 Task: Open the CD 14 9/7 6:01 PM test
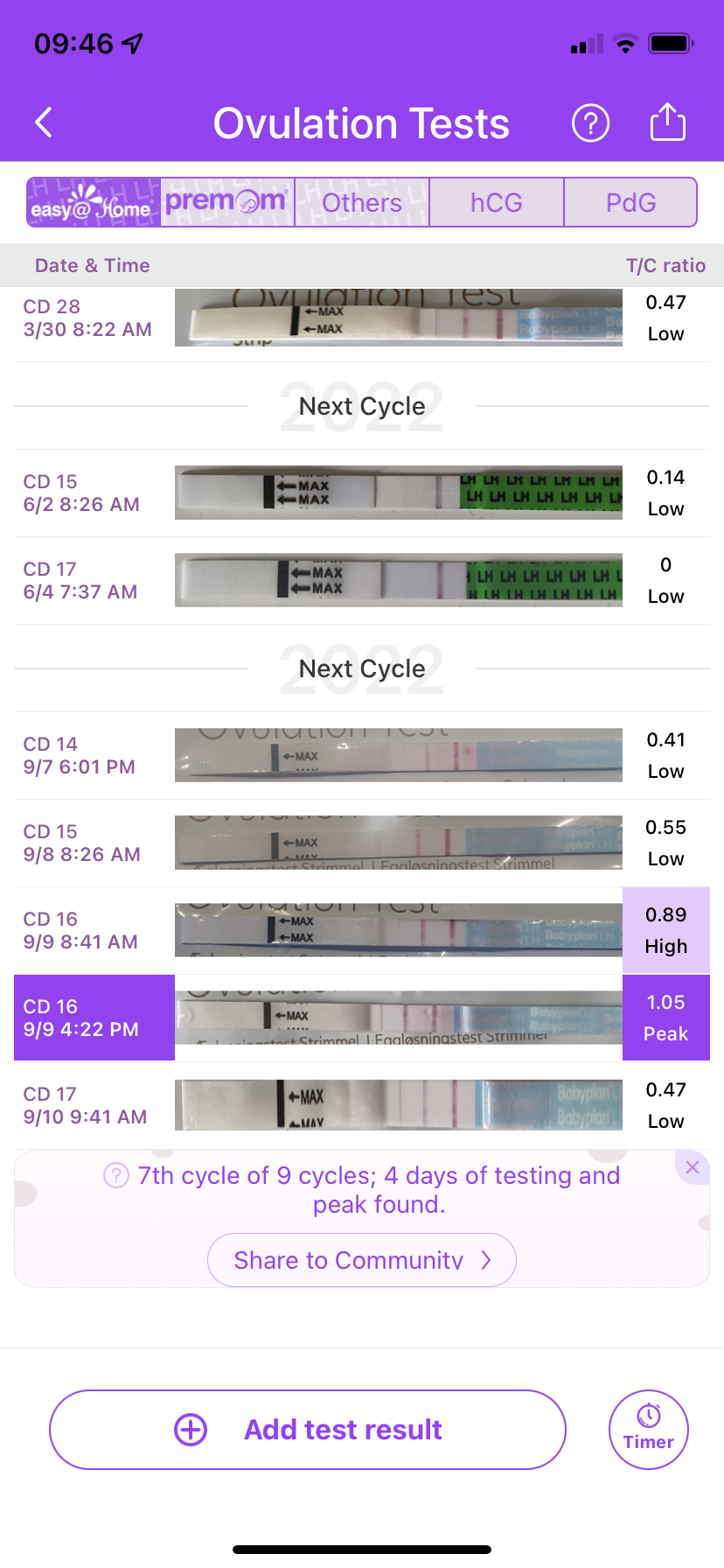click(x=362, y=756)
